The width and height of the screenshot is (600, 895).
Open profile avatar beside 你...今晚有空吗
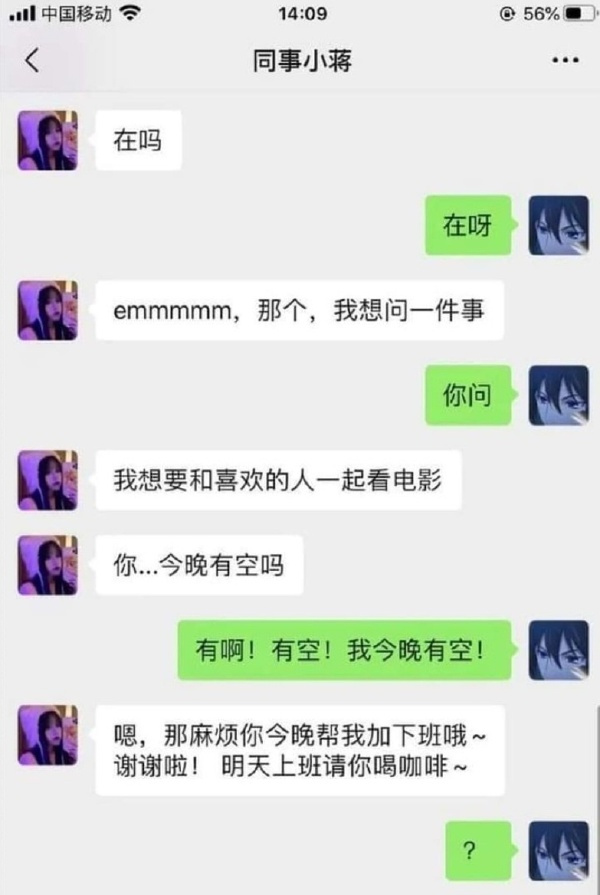point(47,565)
